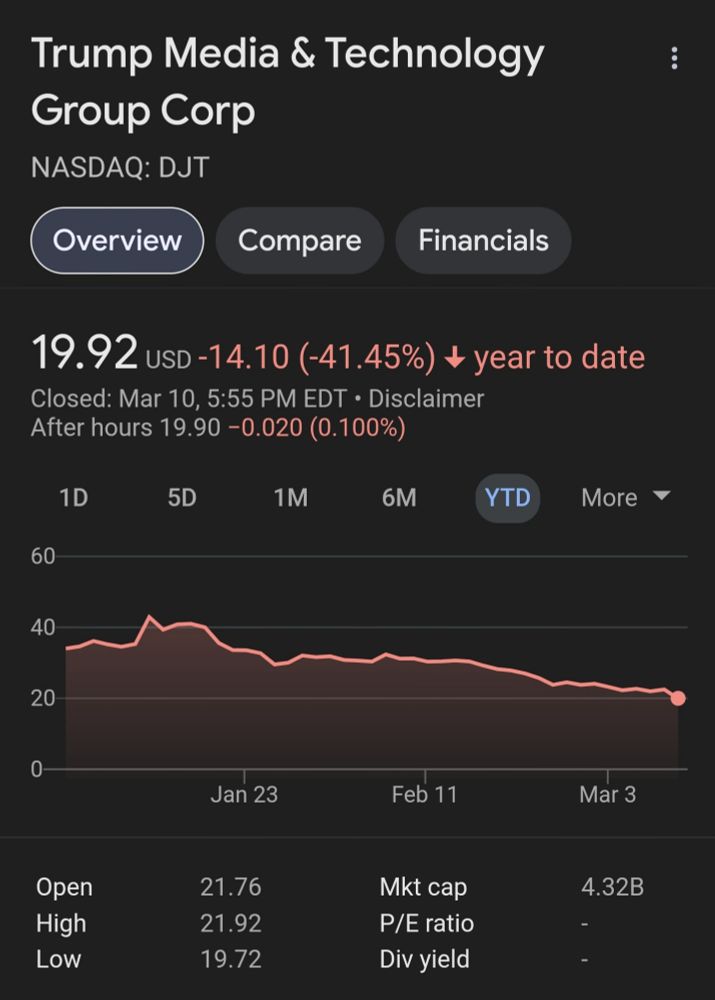Switch chart to 5D range
The height and width of the screenshot is (1000, 715).
coord(182,498)
